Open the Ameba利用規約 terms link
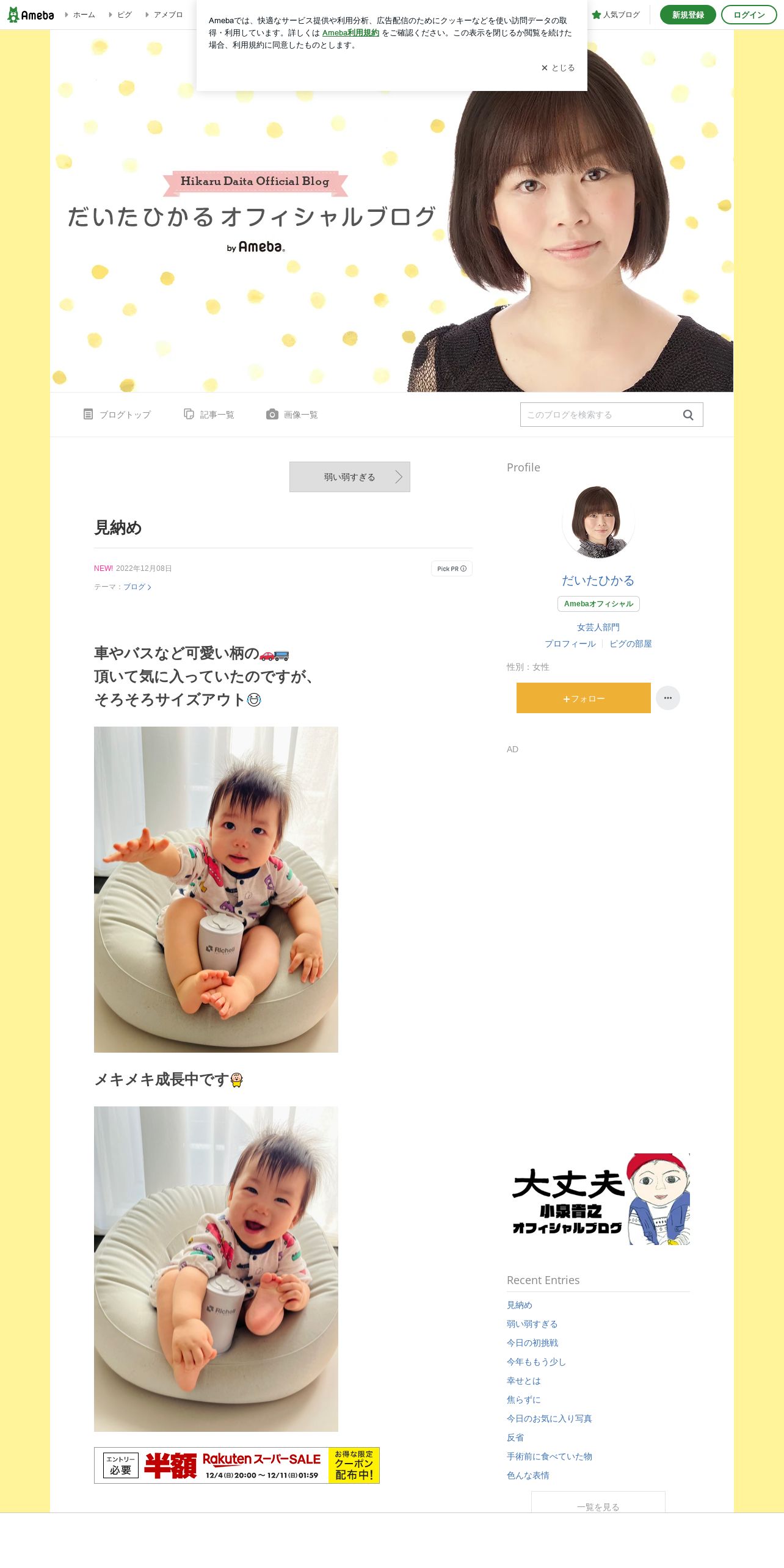Image resolution: width=784 pixels, height=1568 pixels. [x=350, y=33]
